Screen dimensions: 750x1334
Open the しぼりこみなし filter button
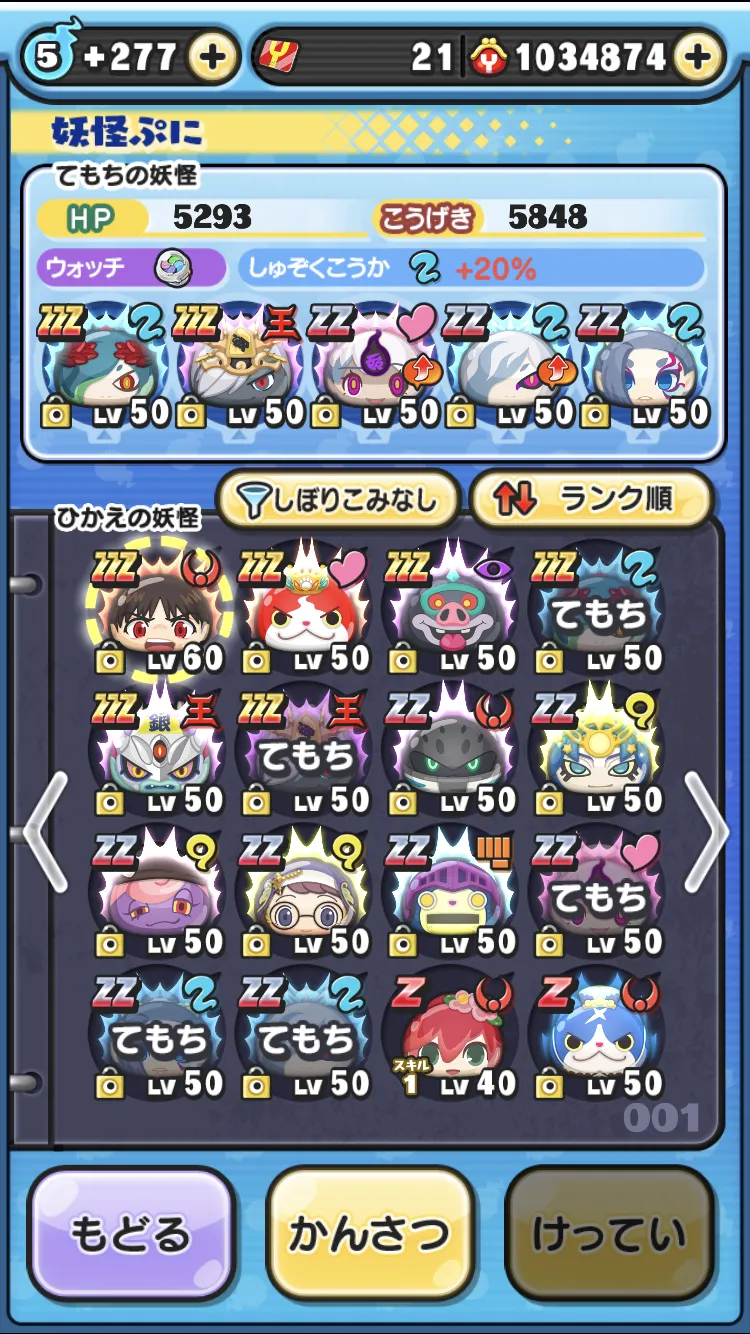click(338, 499)
